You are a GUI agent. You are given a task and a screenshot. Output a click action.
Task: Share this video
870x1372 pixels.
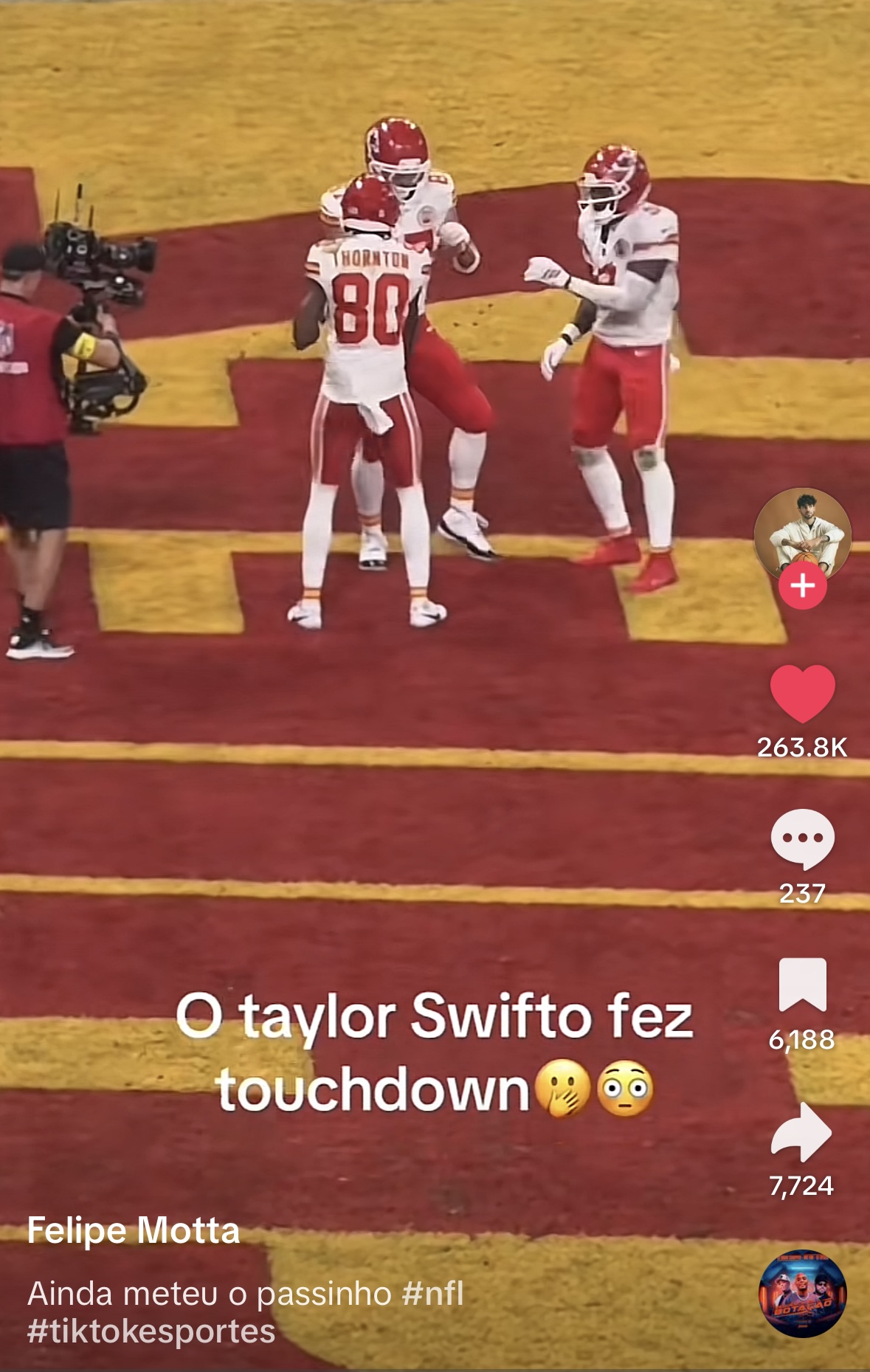pos(802,1132)
